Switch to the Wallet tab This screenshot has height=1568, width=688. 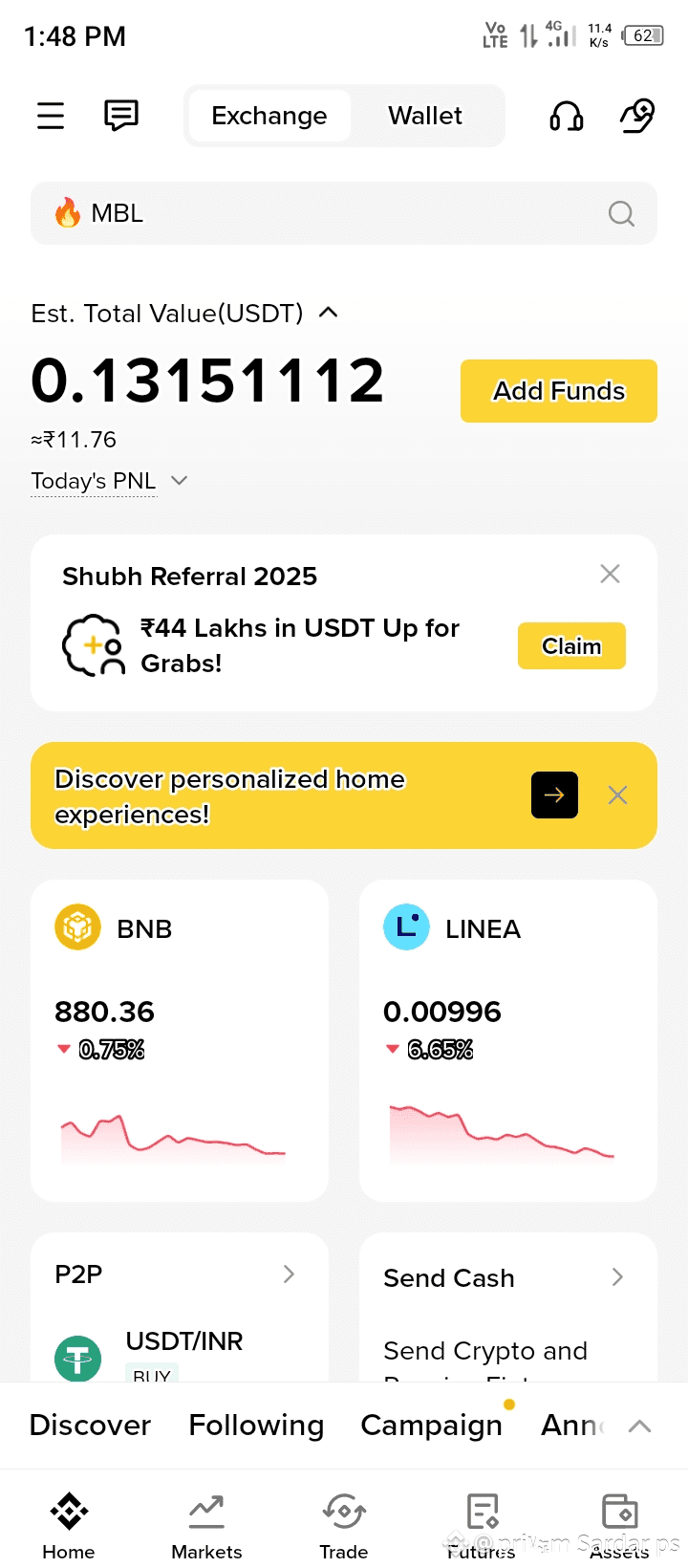(425, 116)
